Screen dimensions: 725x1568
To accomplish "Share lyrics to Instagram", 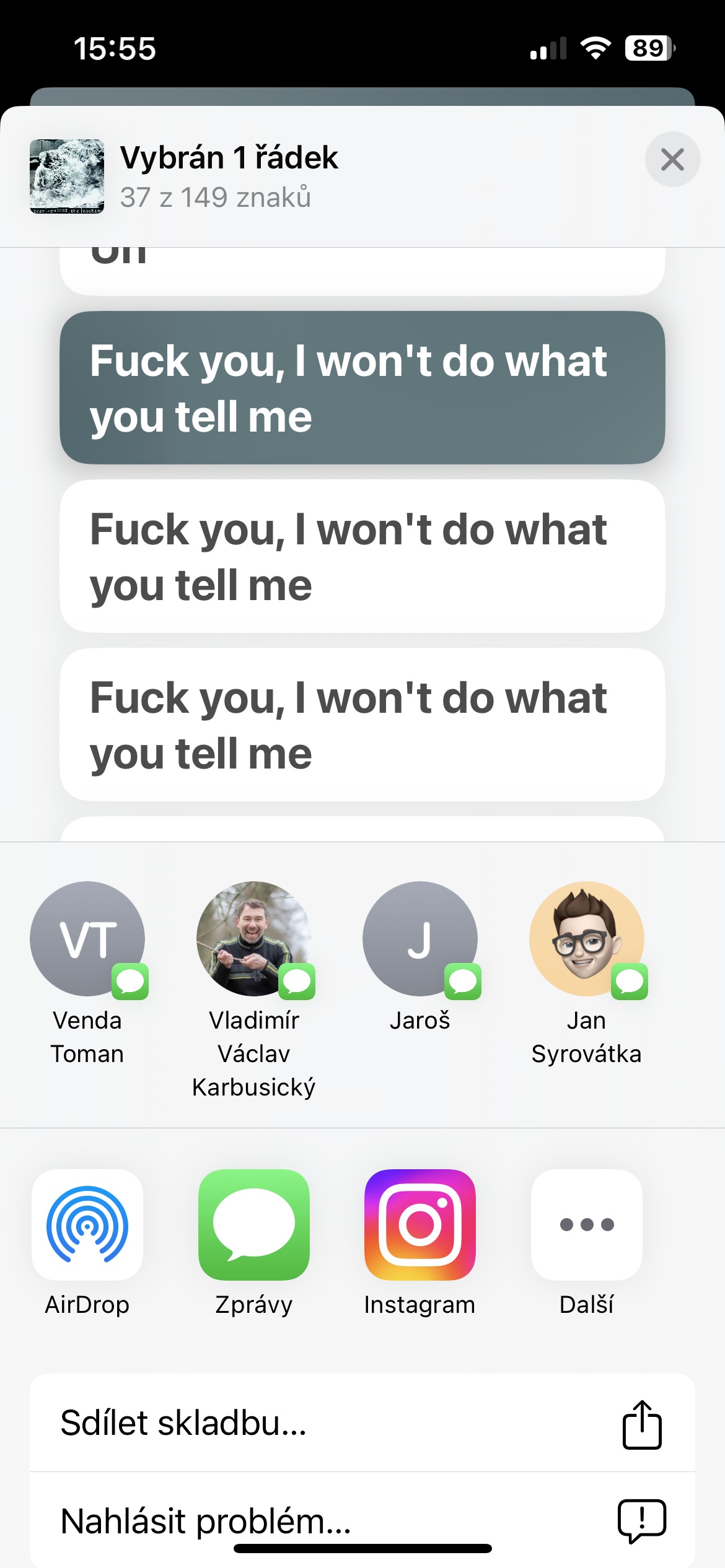I will click(420, 1224).
